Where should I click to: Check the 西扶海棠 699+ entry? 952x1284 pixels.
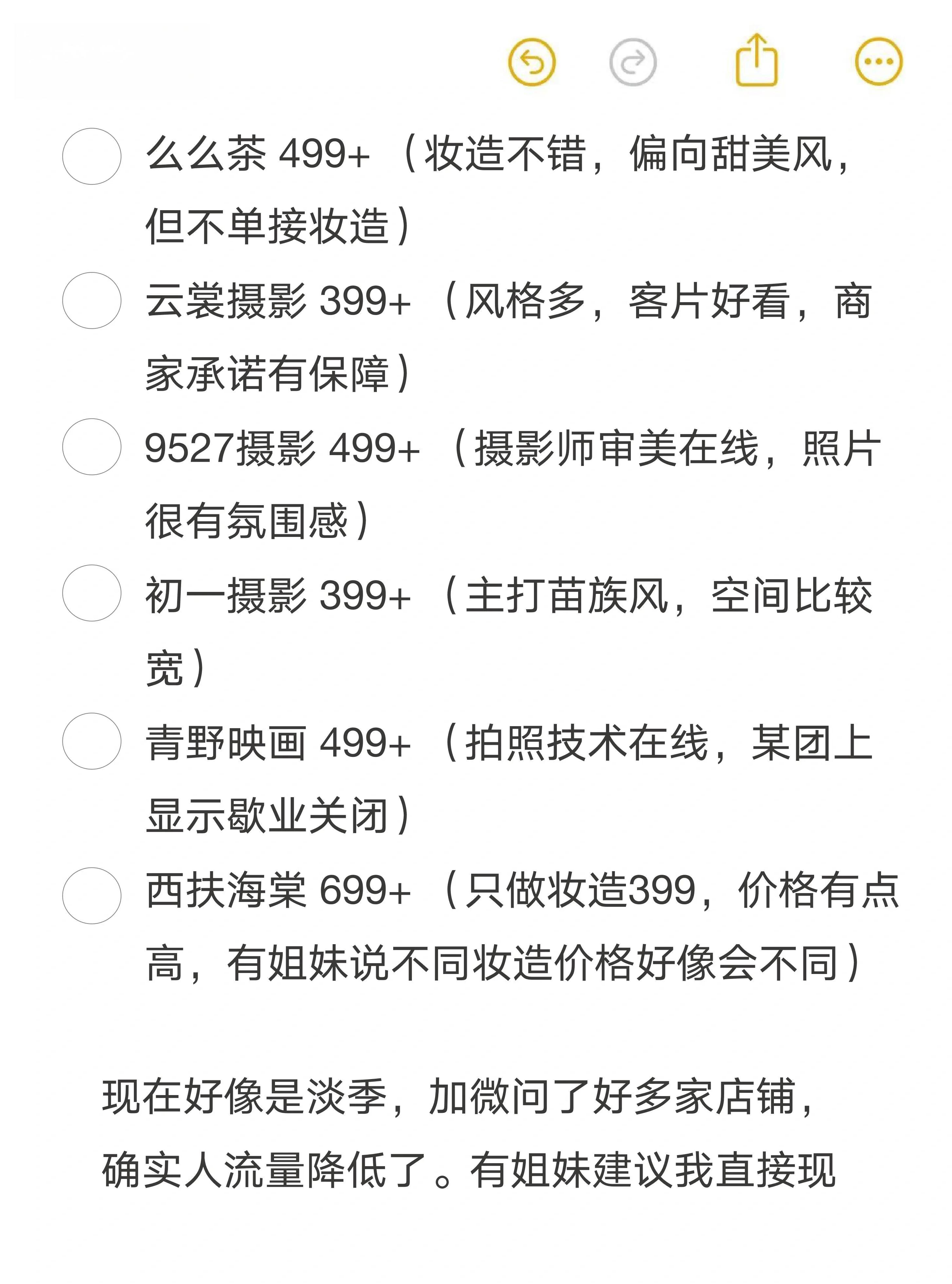pos(92,896)
